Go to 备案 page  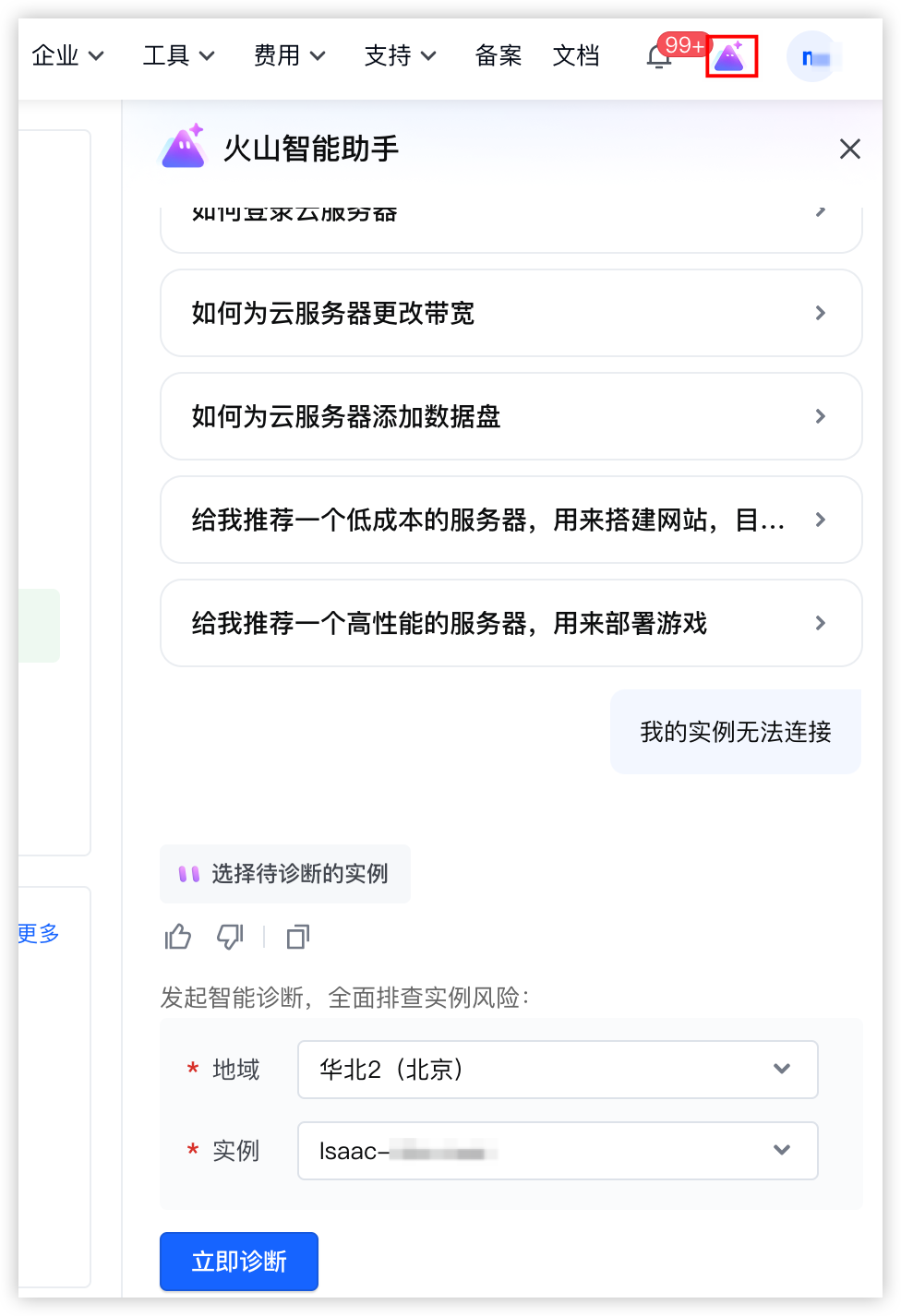(499, 56)
